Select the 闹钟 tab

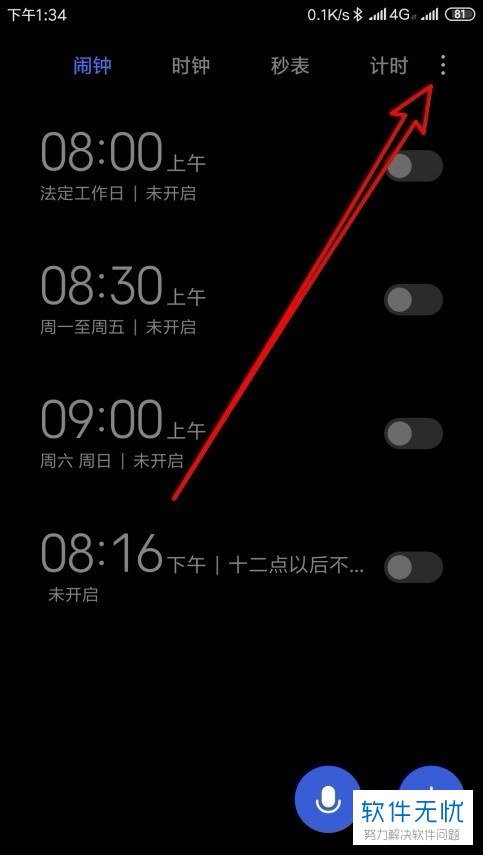coord(93,66)
